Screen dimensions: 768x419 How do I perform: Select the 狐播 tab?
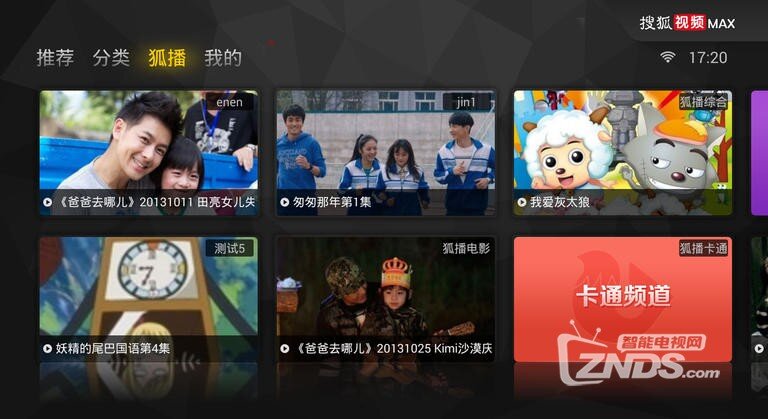point(167,58)
